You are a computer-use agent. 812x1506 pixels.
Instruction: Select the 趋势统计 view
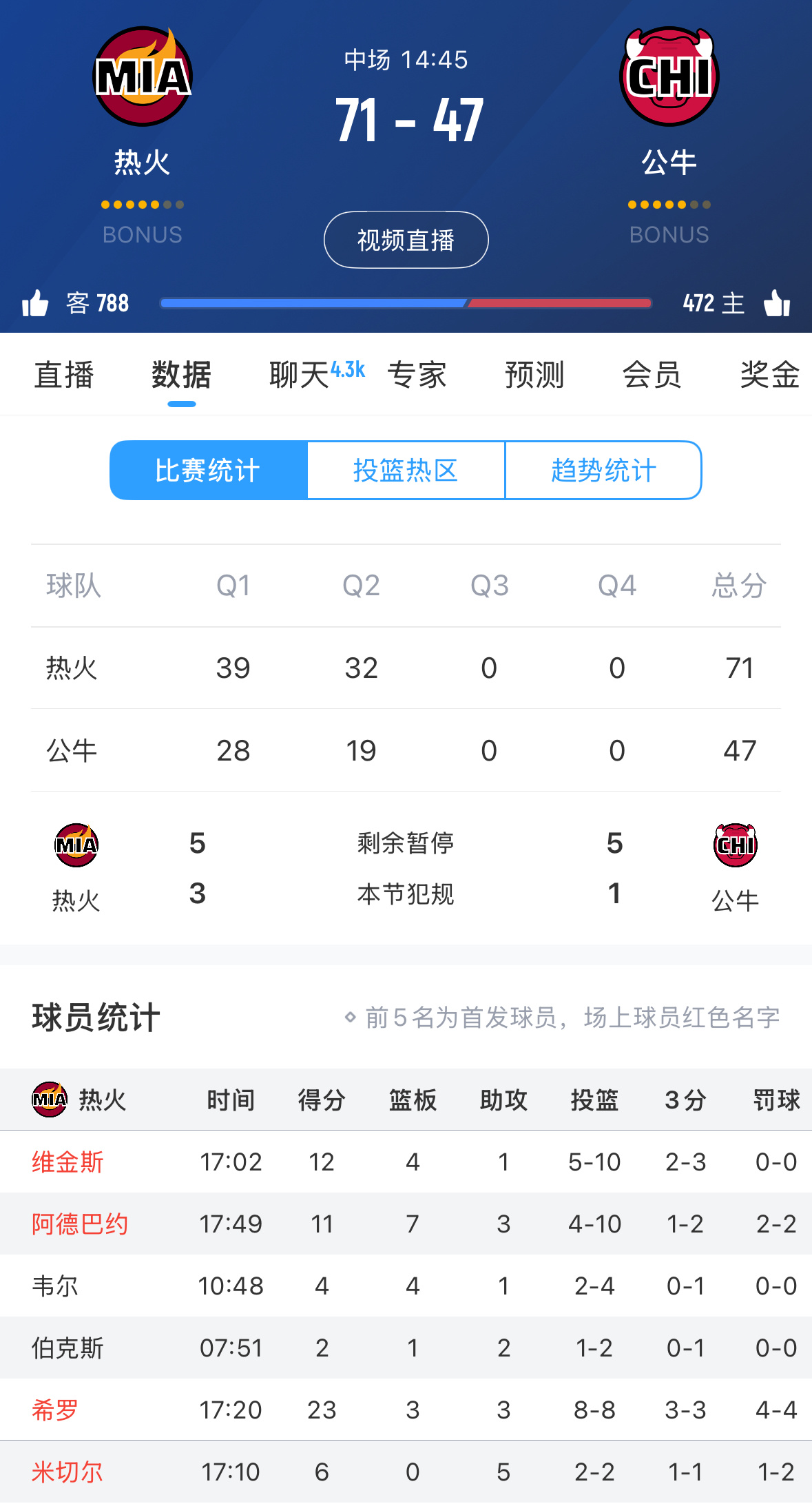603,470
